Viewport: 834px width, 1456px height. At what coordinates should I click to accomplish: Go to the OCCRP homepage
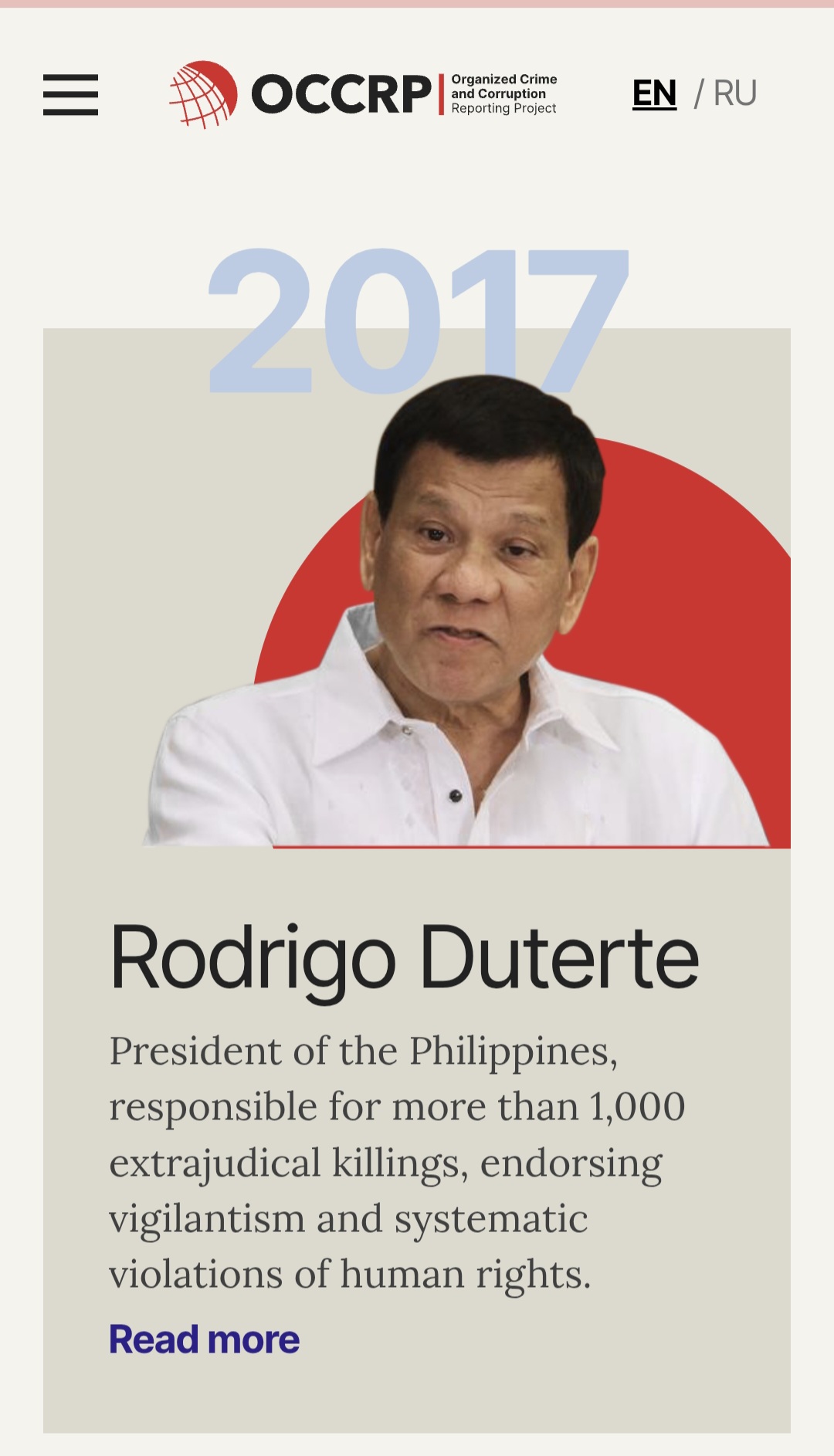pyautogui.click(x=363, y=94)
